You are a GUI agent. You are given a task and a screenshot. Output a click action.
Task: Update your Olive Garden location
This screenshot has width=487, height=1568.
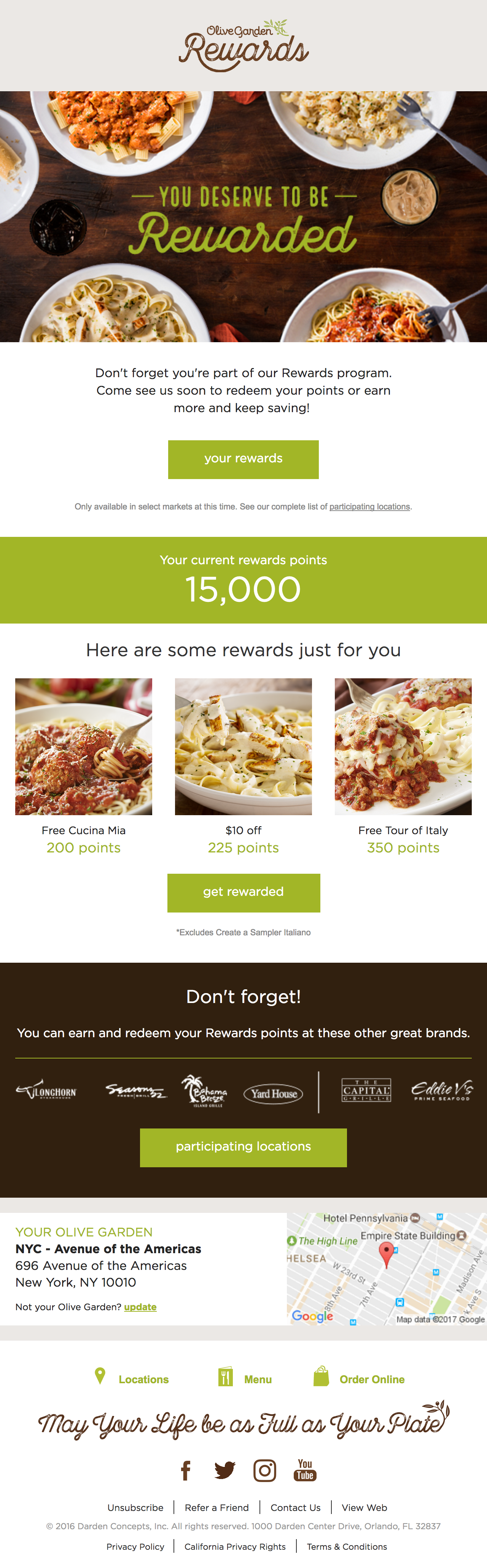[140, 1307]
